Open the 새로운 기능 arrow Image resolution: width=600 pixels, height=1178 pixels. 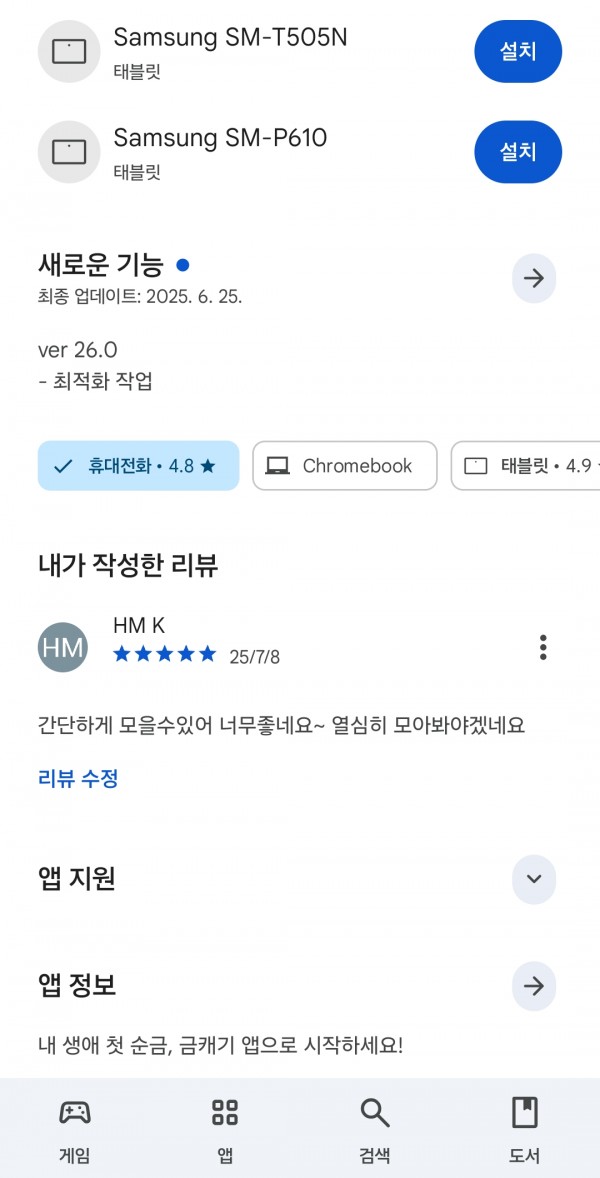[x=534, y=279]
